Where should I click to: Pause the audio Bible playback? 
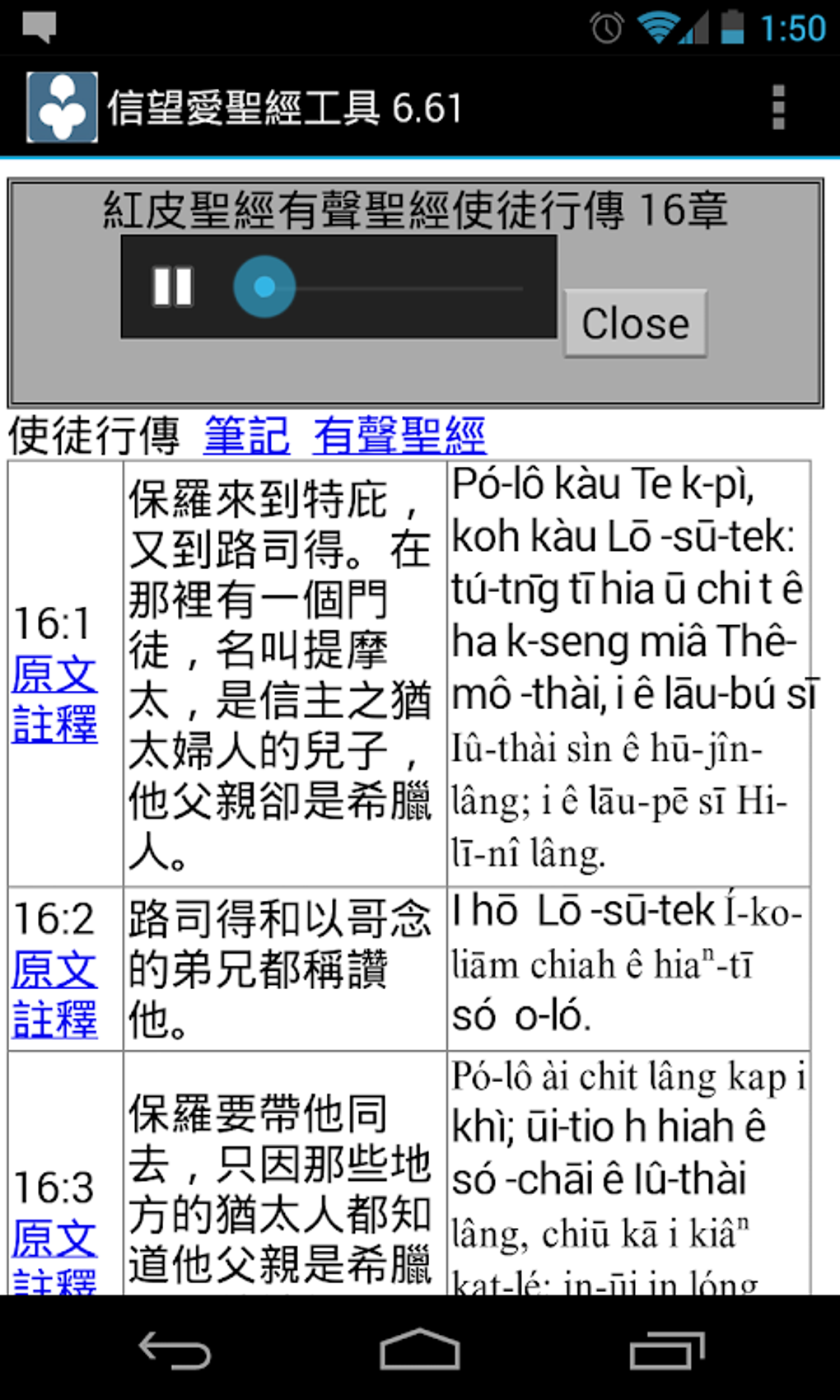pyautogui.click(x=173, y=287)
